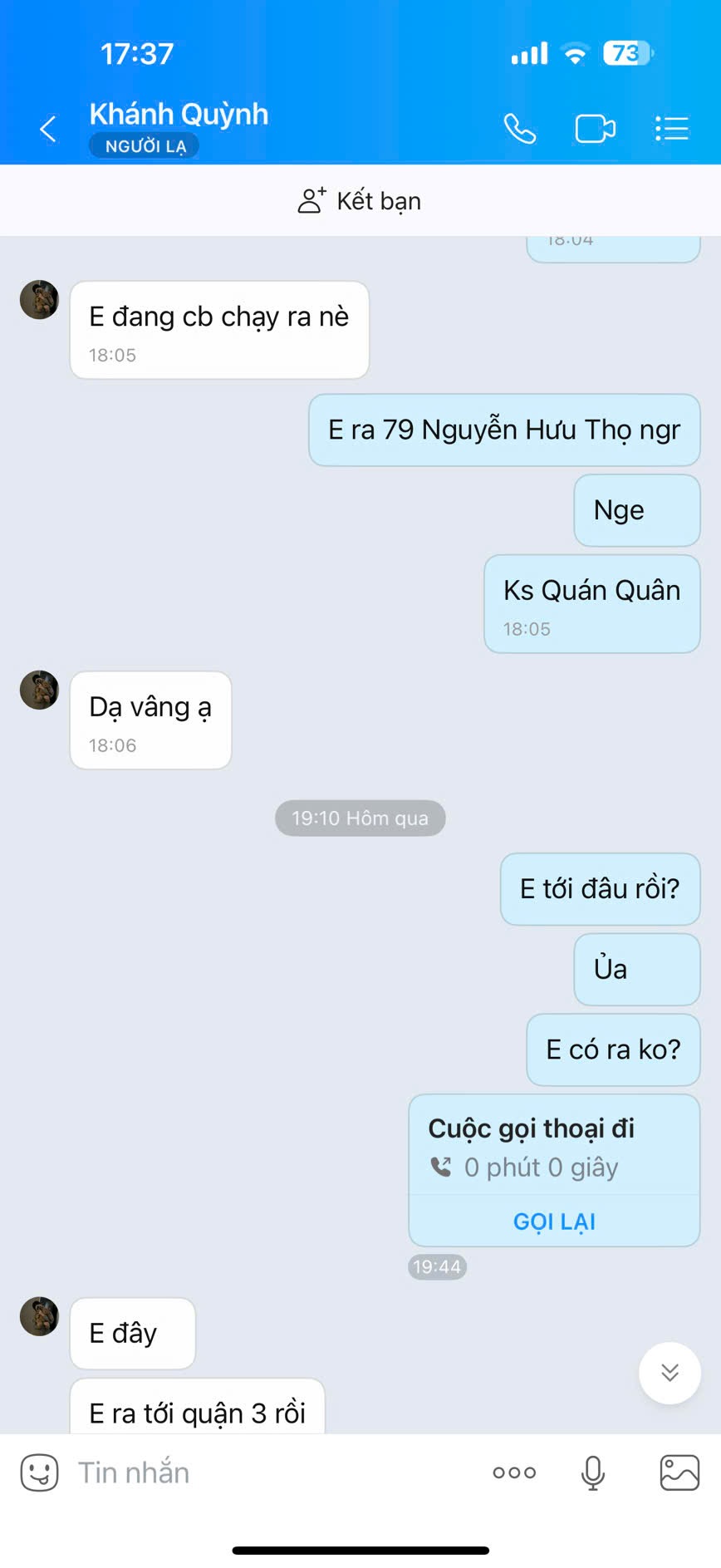Image resolution: width=721 pixels, height=1568 pixels.
Task: Start a video call with Khánh Quỳnh
Action: (595, 129)
